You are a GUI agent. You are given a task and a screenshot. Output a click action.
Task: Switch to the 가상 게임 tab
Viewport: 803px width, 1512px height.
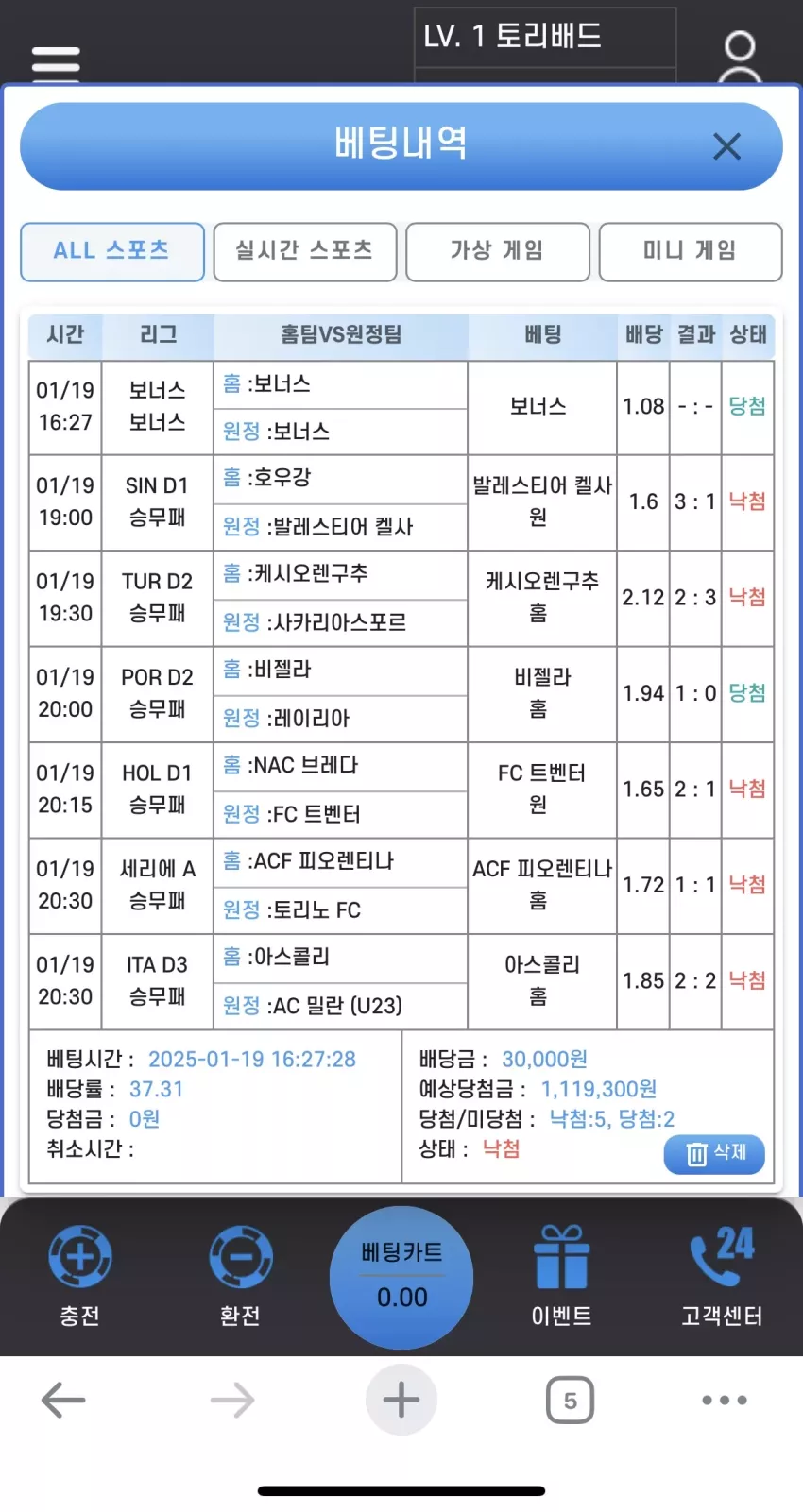click(497, 251)
